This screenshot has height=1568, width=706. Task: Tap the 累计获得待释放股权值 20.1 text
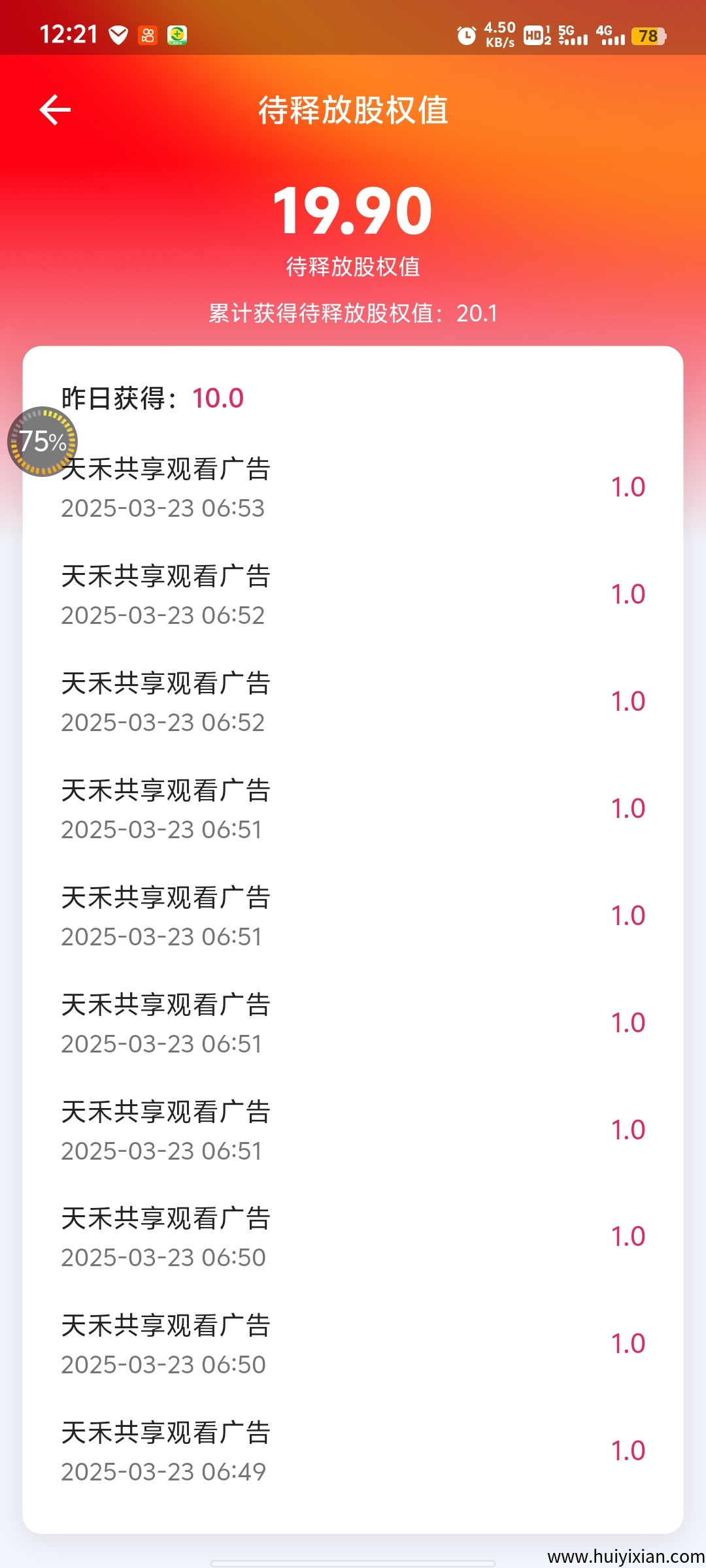[353, 314]
